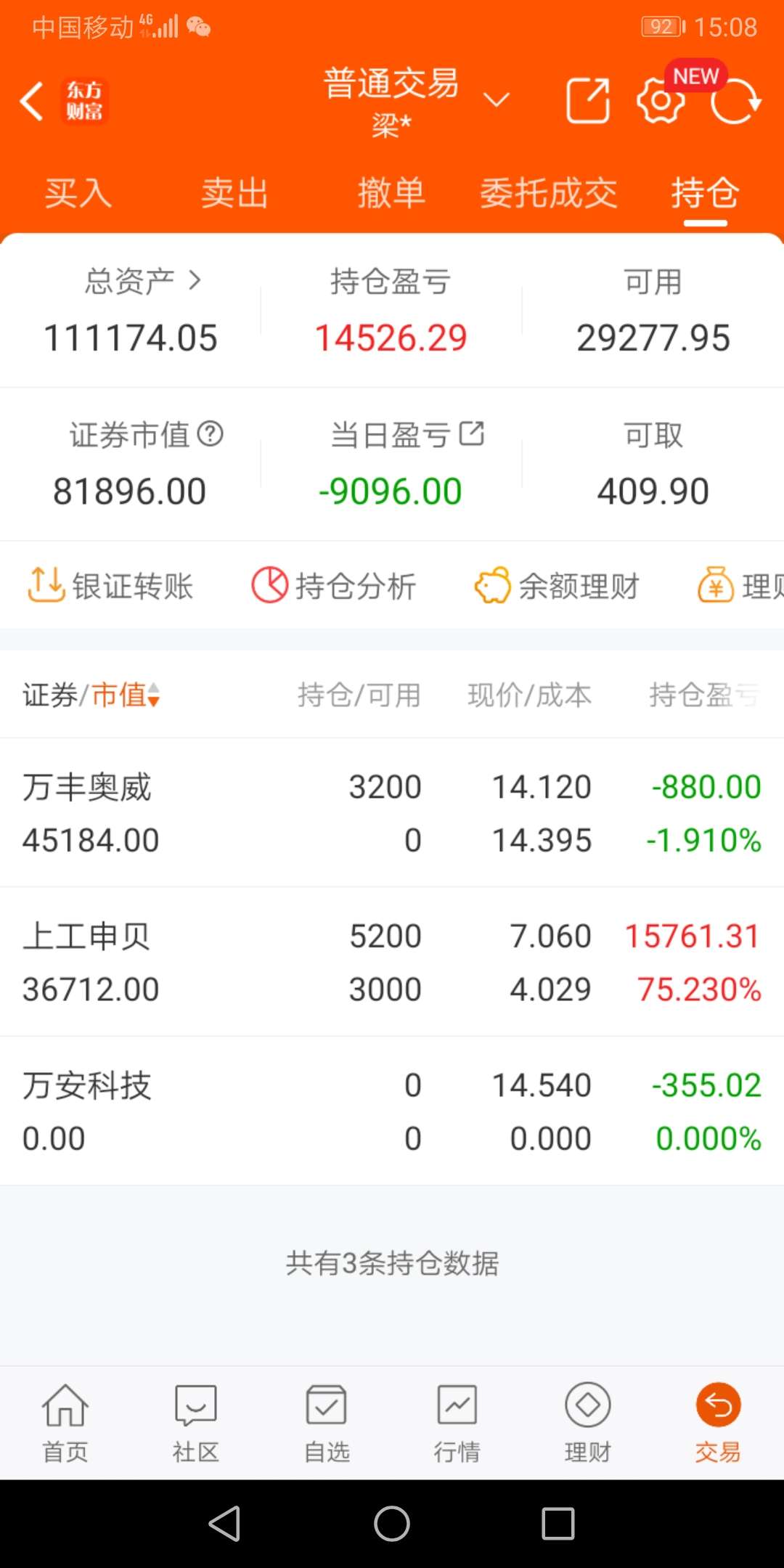Tap the question mark beside 证券市值
This screenshot has width=784, height=1568.
pyautogui.click(x=211, y=434)
